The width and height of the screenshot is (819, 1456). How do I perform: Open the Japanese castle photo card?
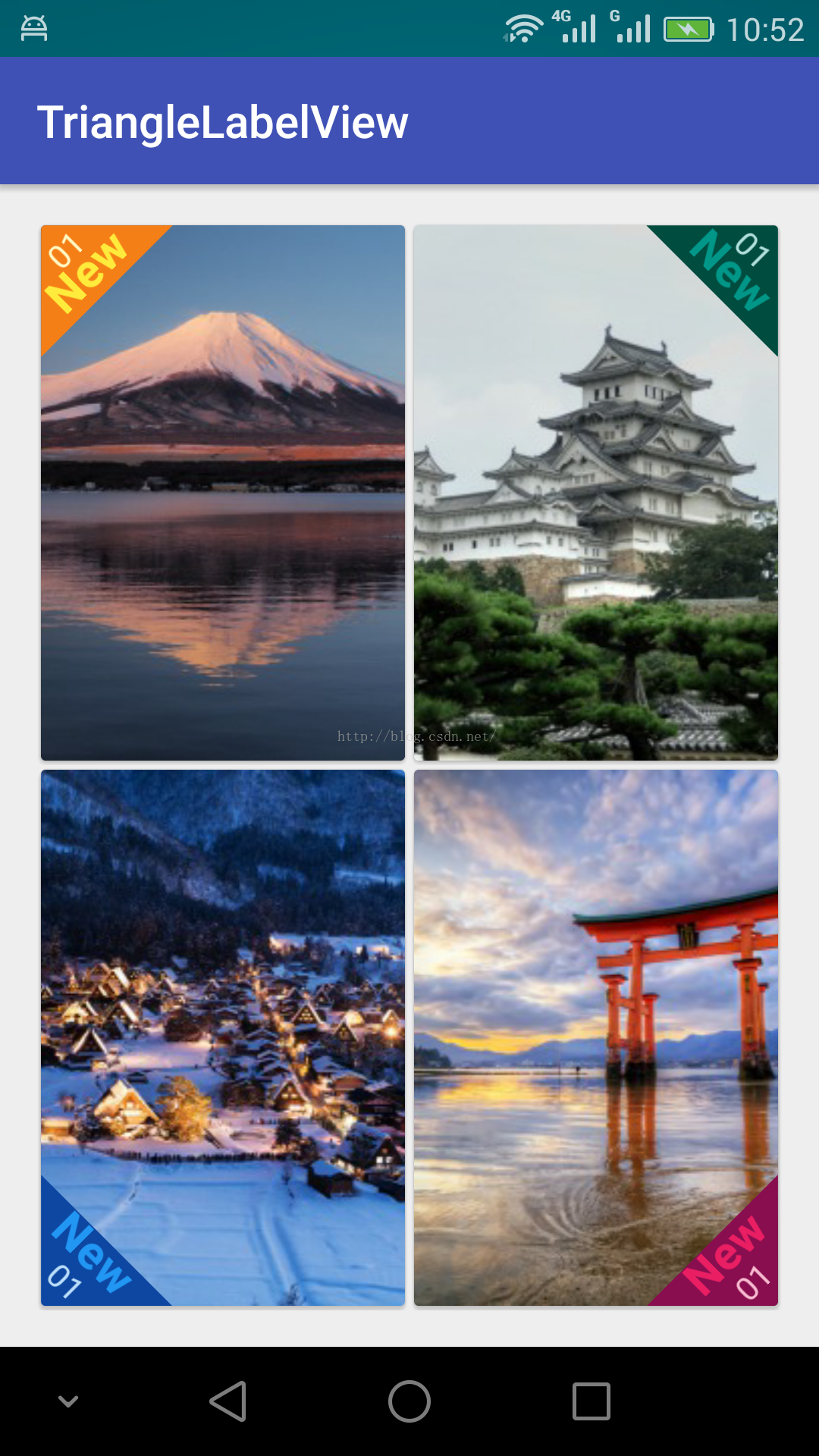point(596,493)
